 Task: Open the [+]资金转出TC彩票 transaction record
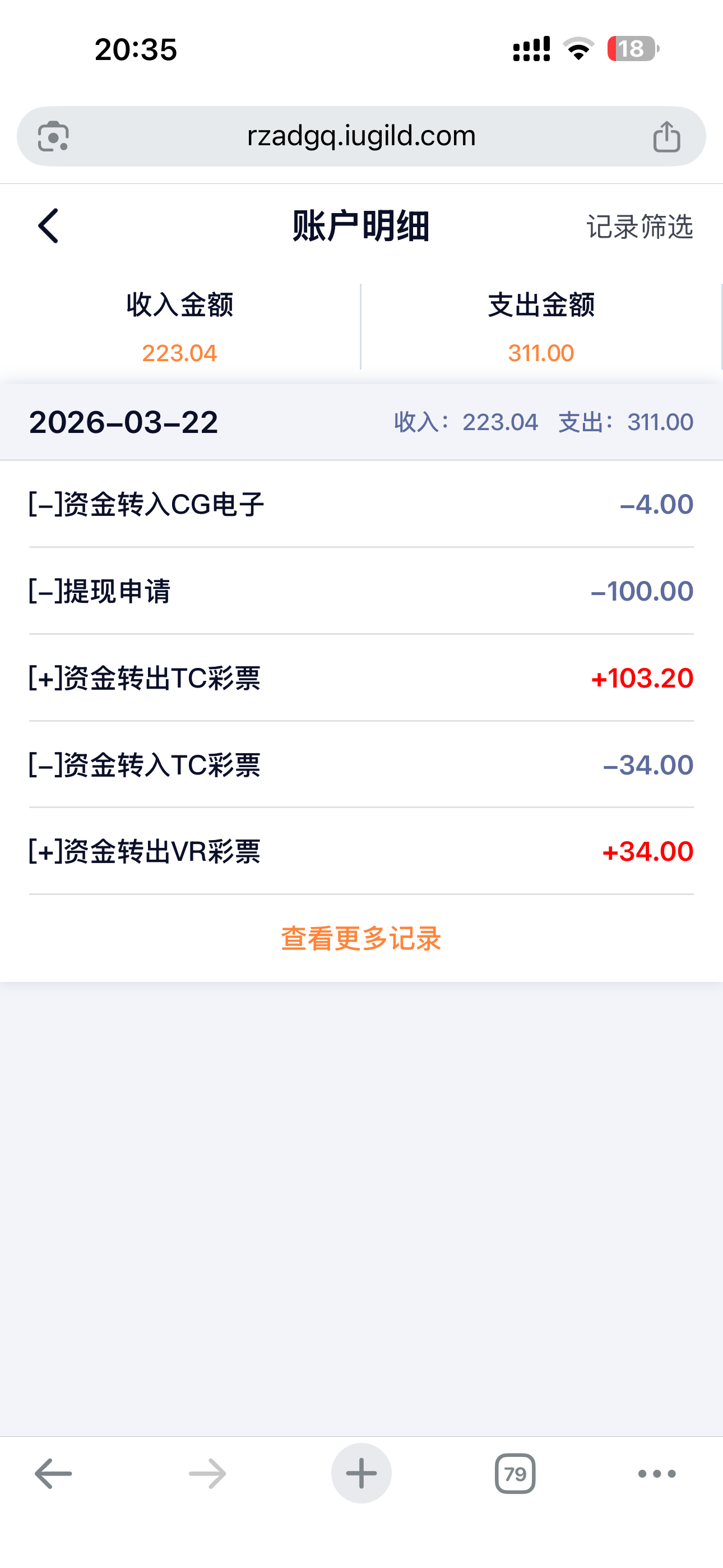(x=361, y=678)
